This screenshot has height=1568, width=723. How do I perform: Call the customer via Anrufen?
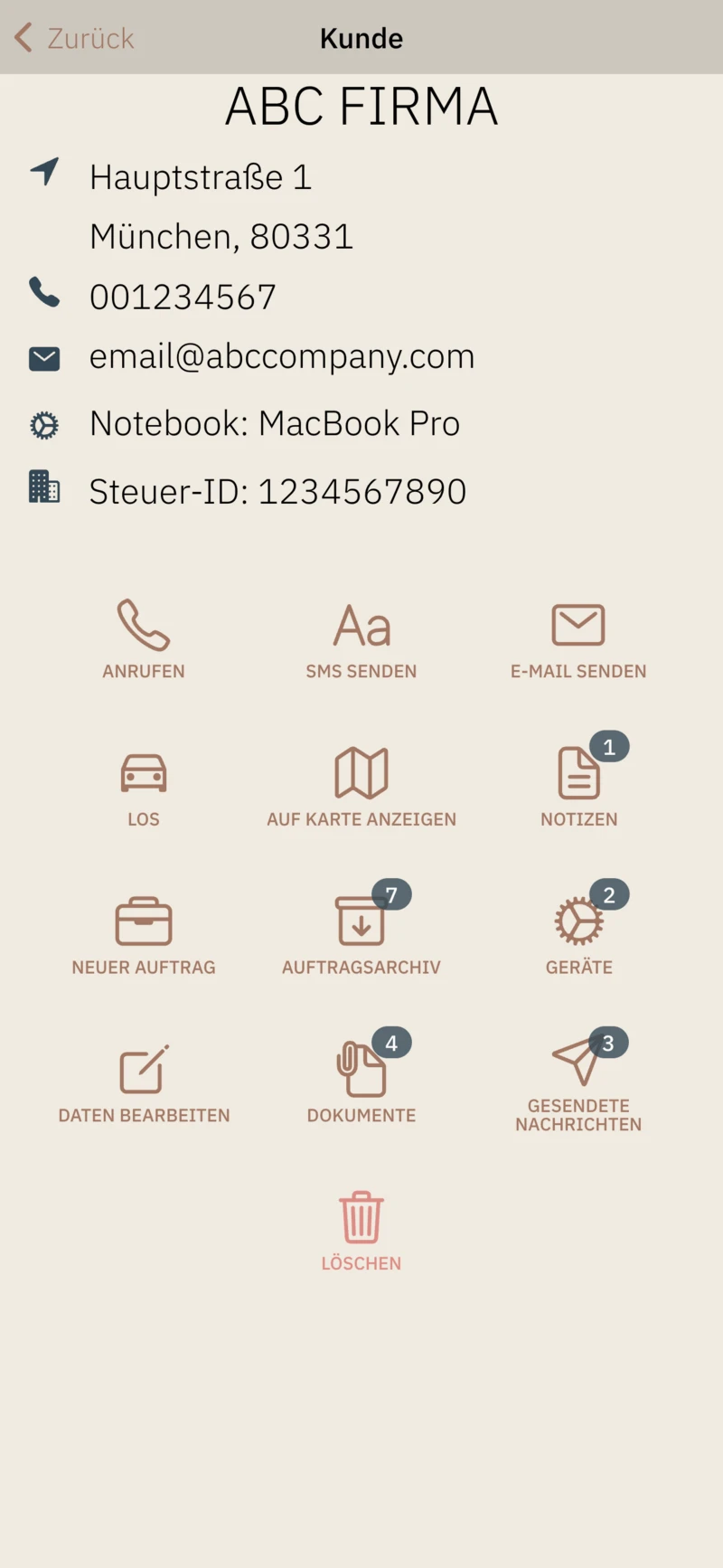coord(144,638)
